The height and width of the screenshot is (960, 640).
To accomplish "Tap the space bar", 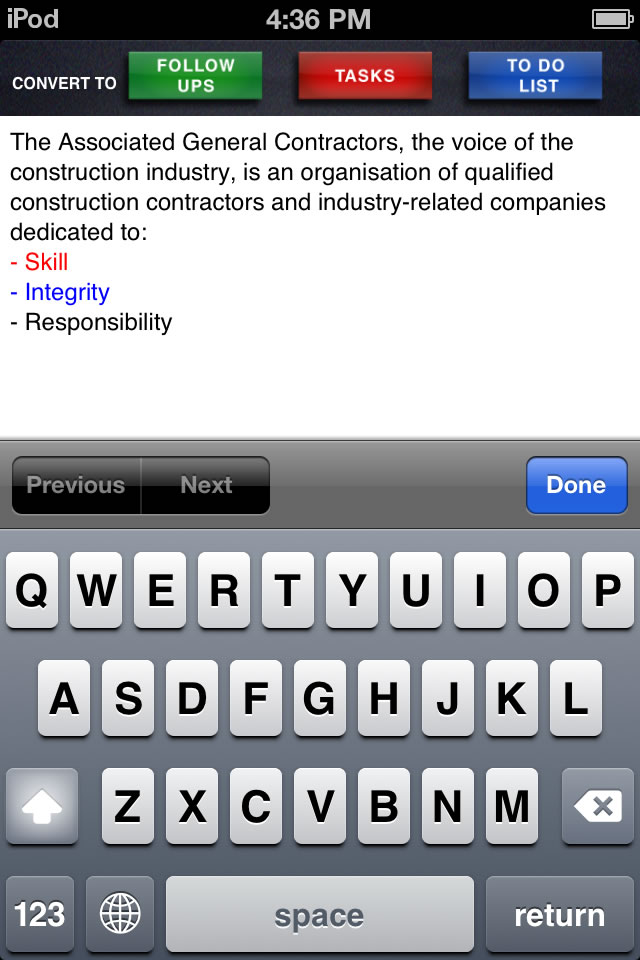I will (319, 914).
